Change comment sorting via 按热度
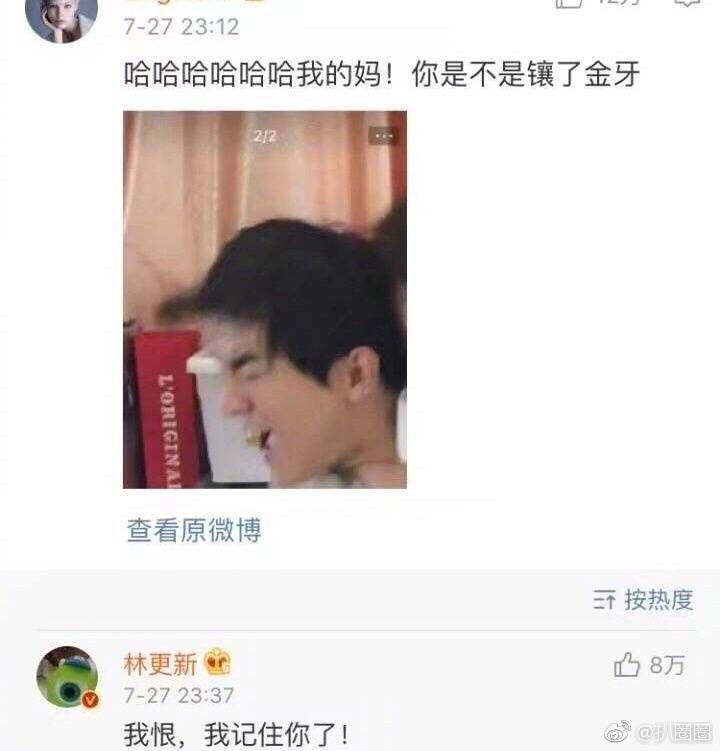720x751 pixels. pos(643,600)
